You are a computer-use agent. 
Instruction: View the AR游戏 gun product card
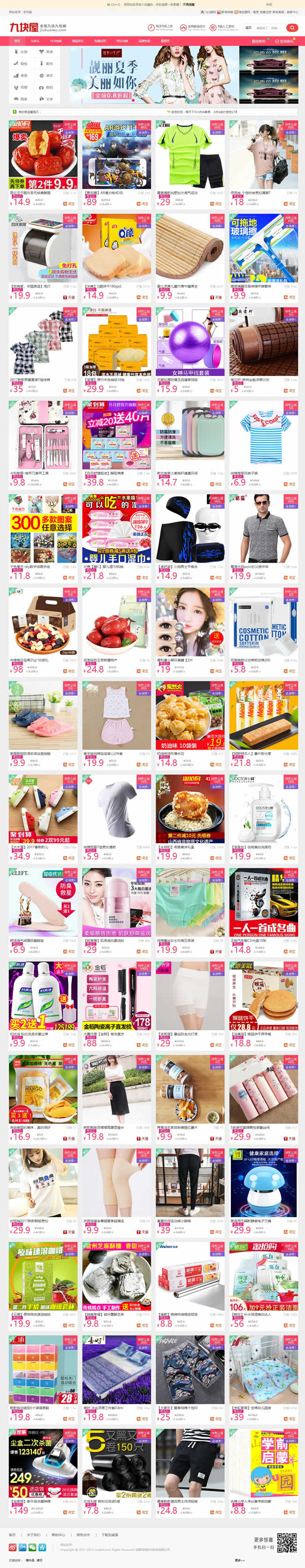point(116,155)
